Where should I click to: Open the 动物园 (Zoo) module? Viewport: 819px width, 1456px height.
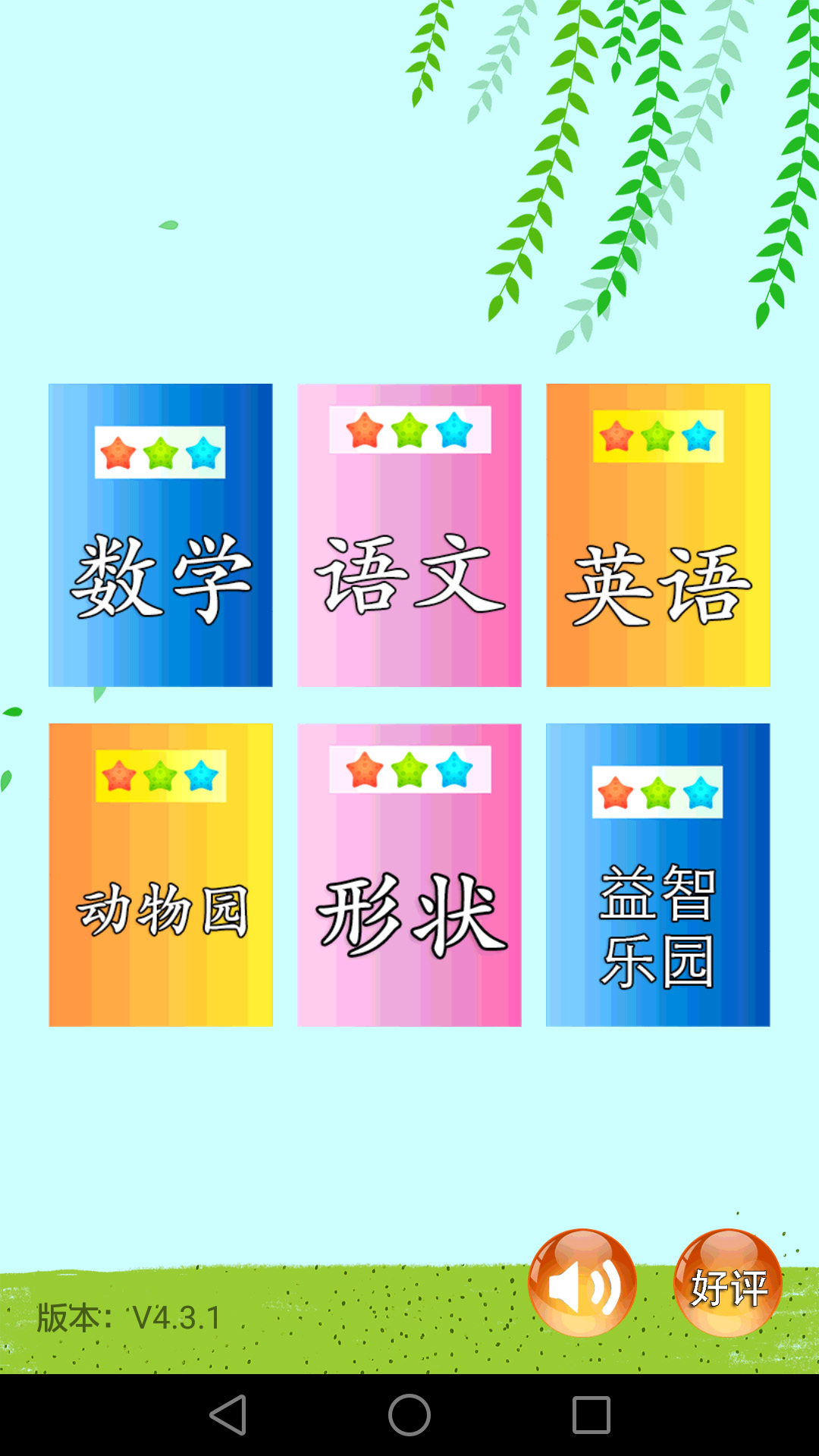(x=161, y=910)
